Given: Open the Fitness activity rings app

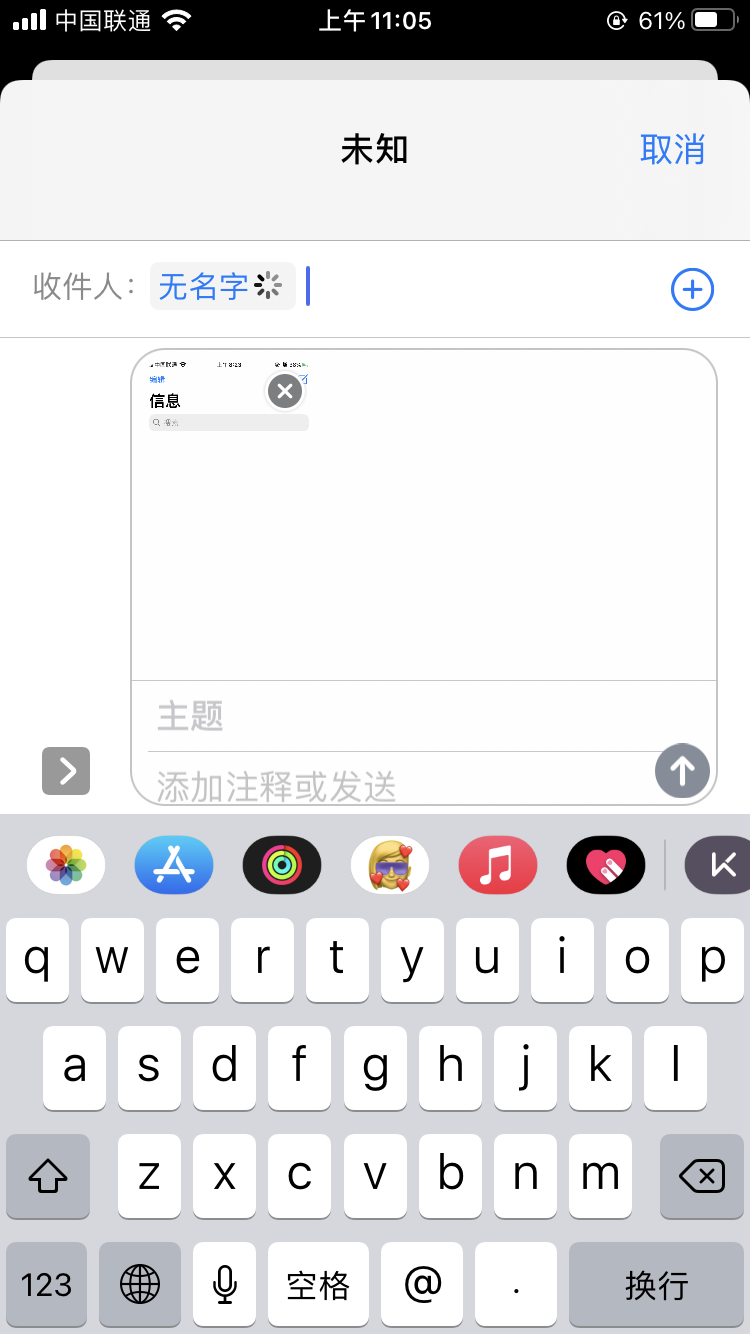Looking at the screenshot, I should [282, 865].
